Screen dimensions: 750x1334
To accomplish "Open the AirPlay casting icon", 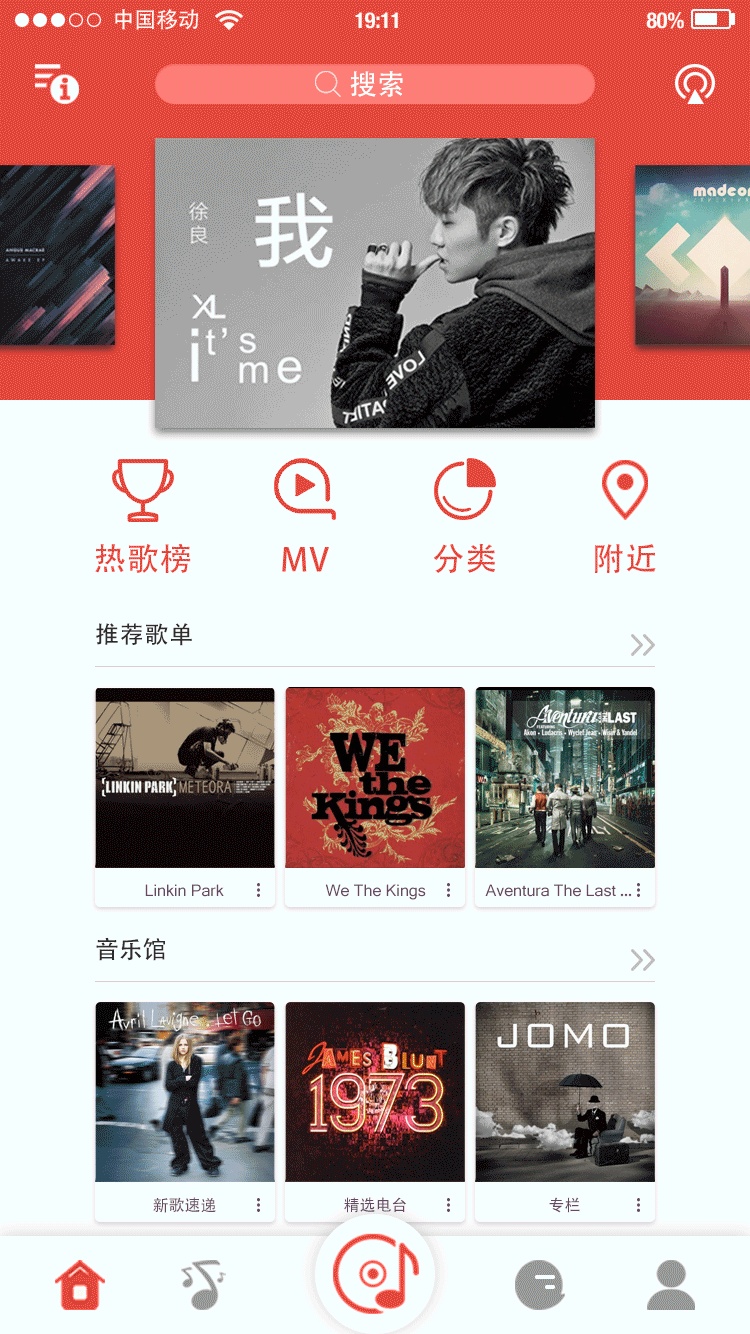I will 694,85.
